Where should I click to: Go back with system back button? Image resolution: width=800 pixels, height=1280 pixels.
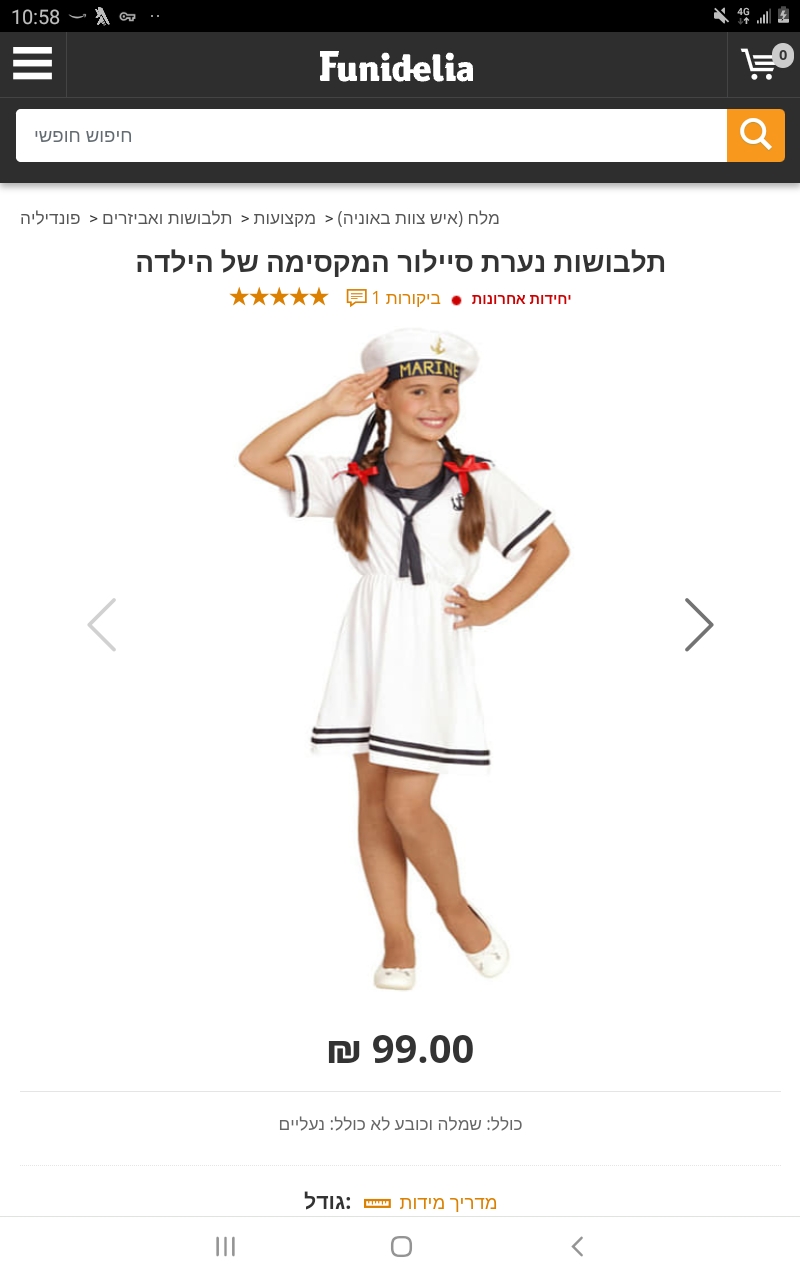577,1246
